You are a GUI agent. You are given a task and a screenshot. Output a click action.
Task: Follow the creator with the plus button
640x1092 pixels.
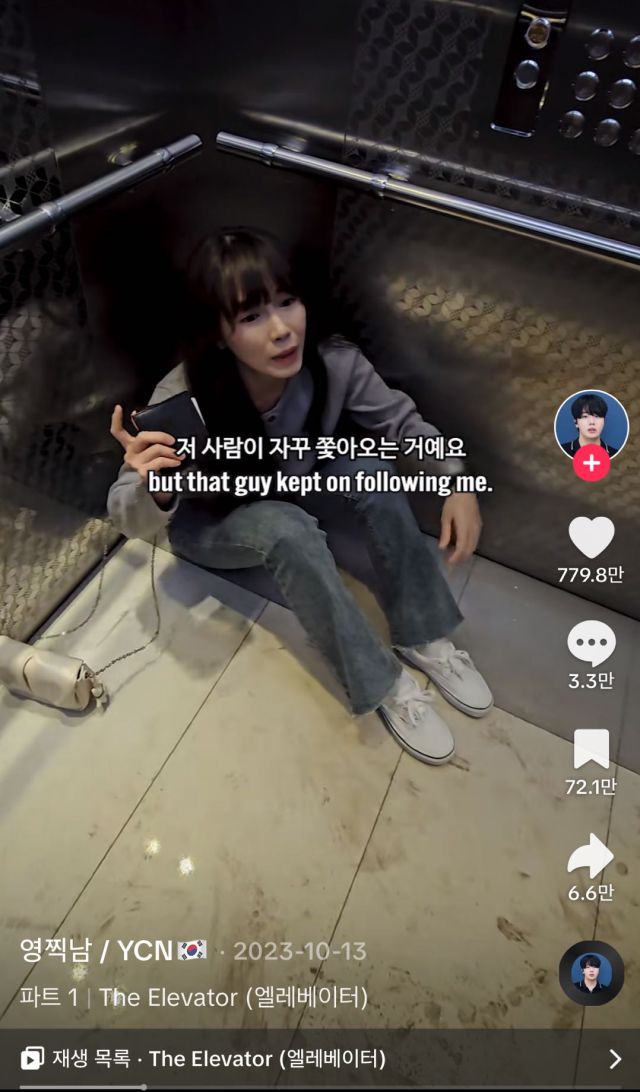[591, 464]
